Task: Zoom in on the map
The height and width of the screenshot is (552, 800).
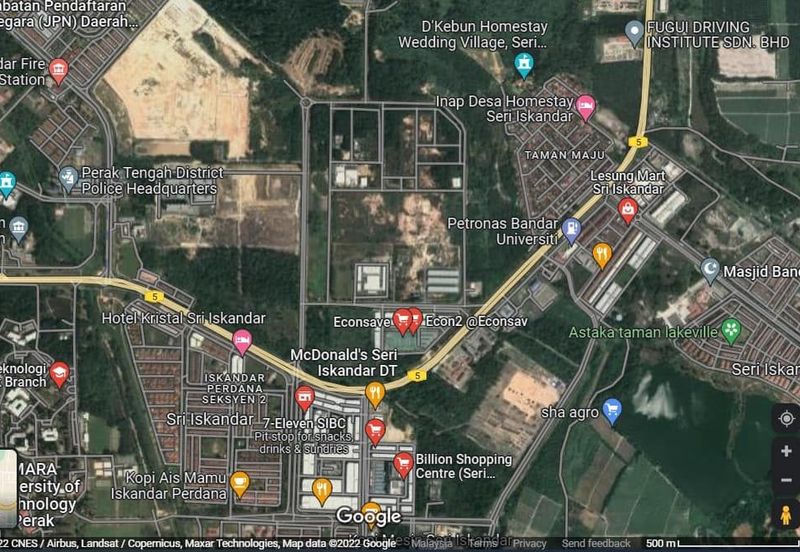Action: 786,451
